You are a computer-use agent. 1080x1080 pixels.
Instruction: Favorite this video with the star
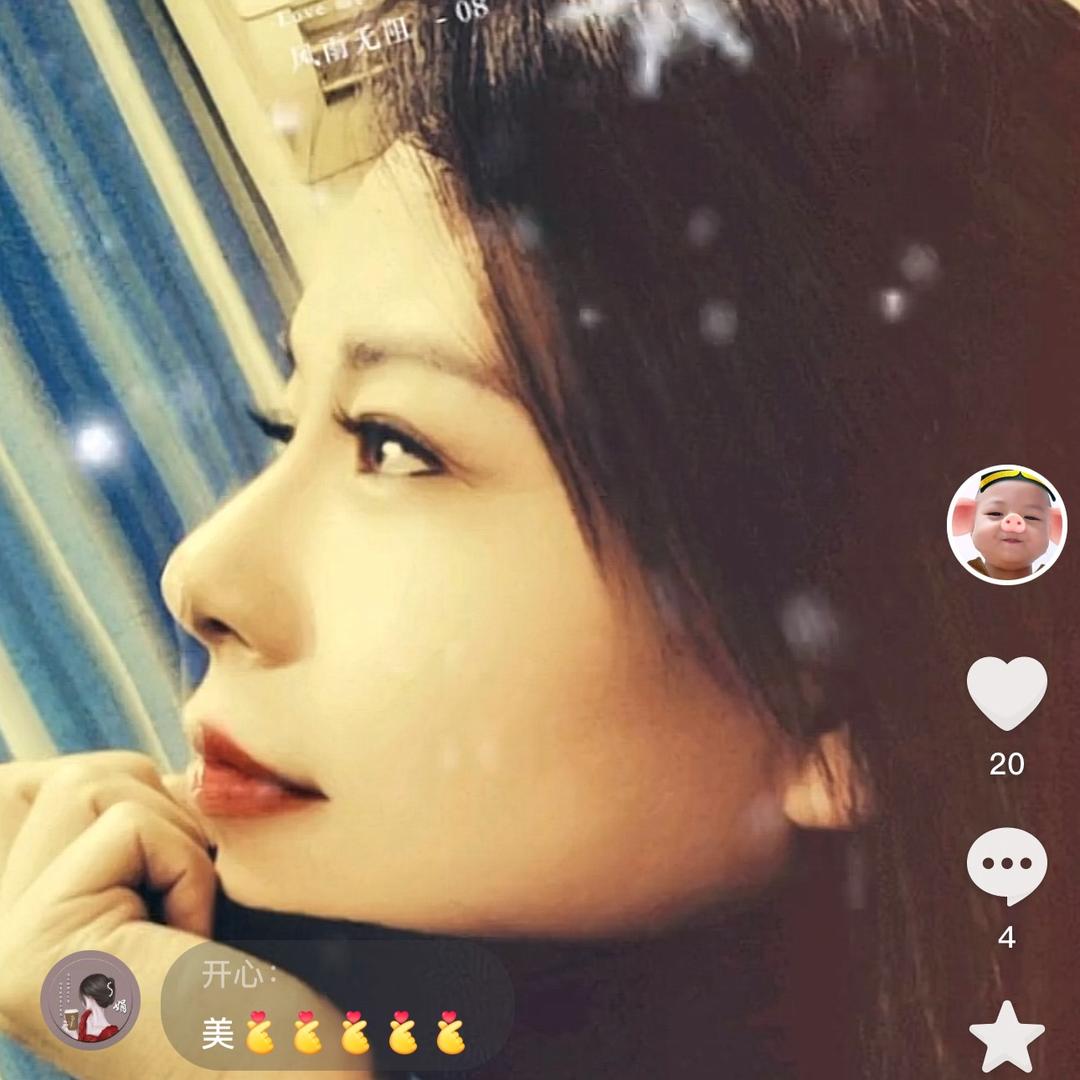coord(1006,1036)
